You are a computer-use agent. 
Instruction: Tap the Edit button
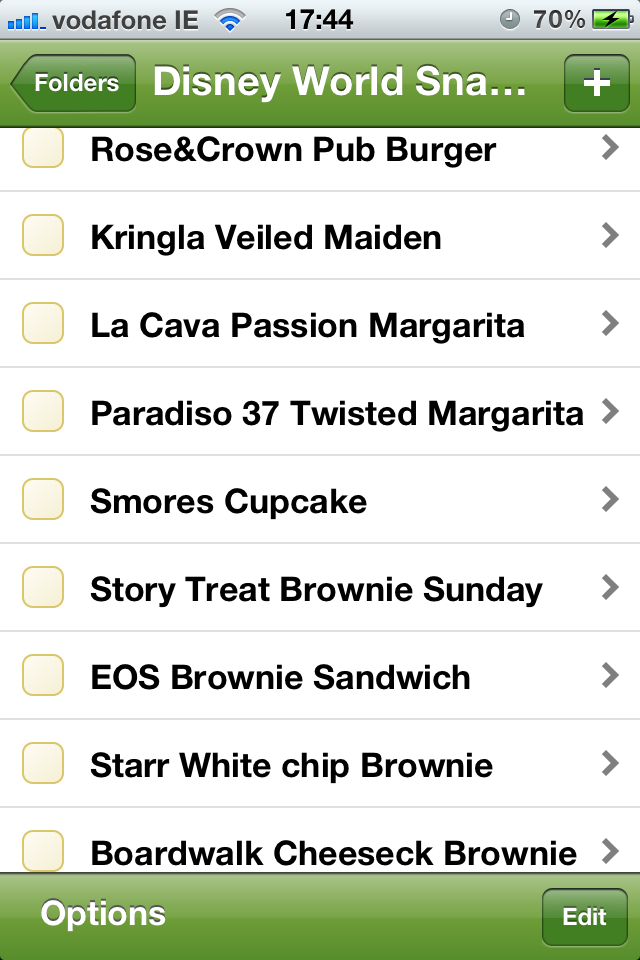584,917
